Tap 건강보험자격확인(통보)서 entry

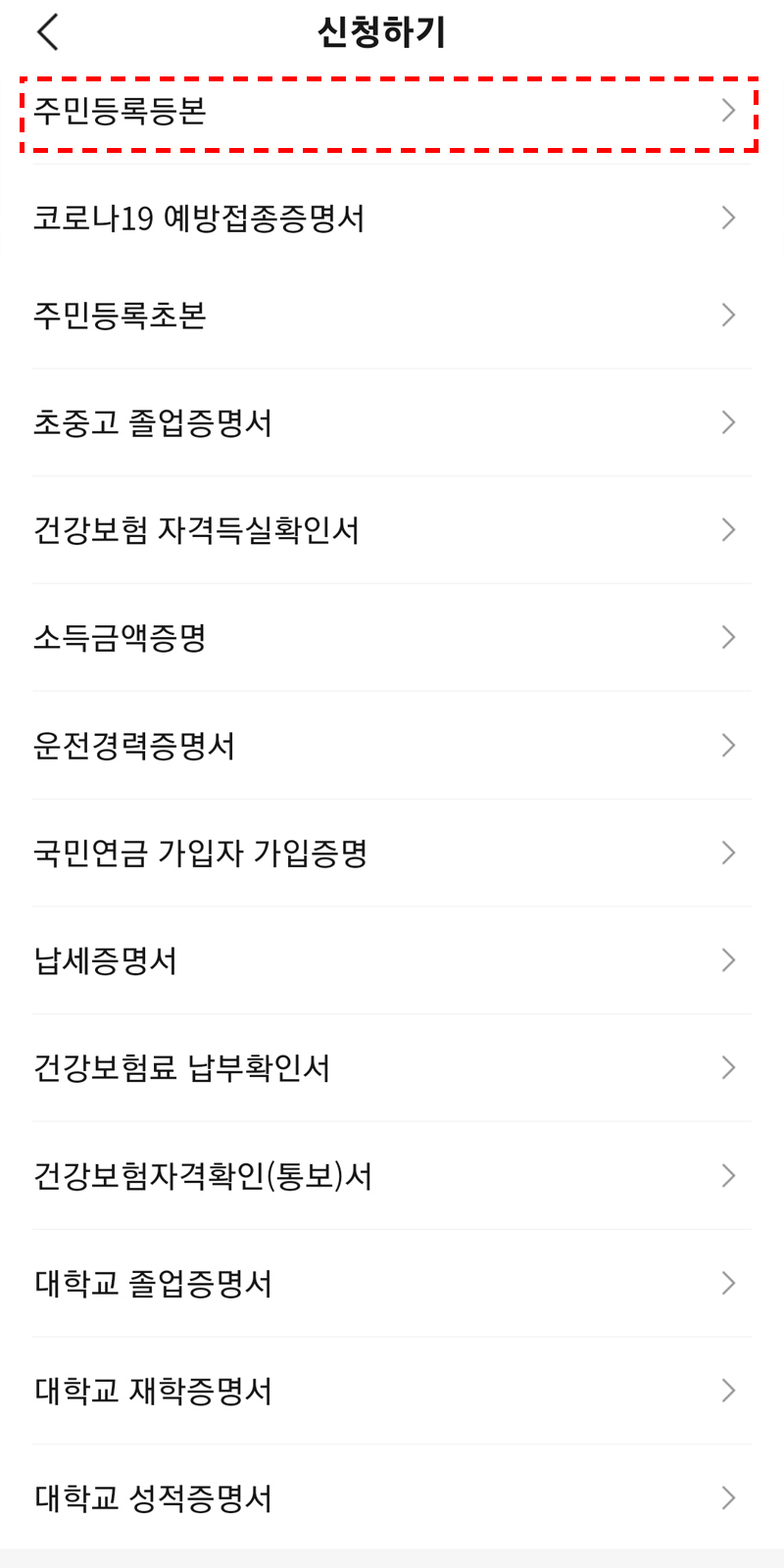(x=206, y=1175)
